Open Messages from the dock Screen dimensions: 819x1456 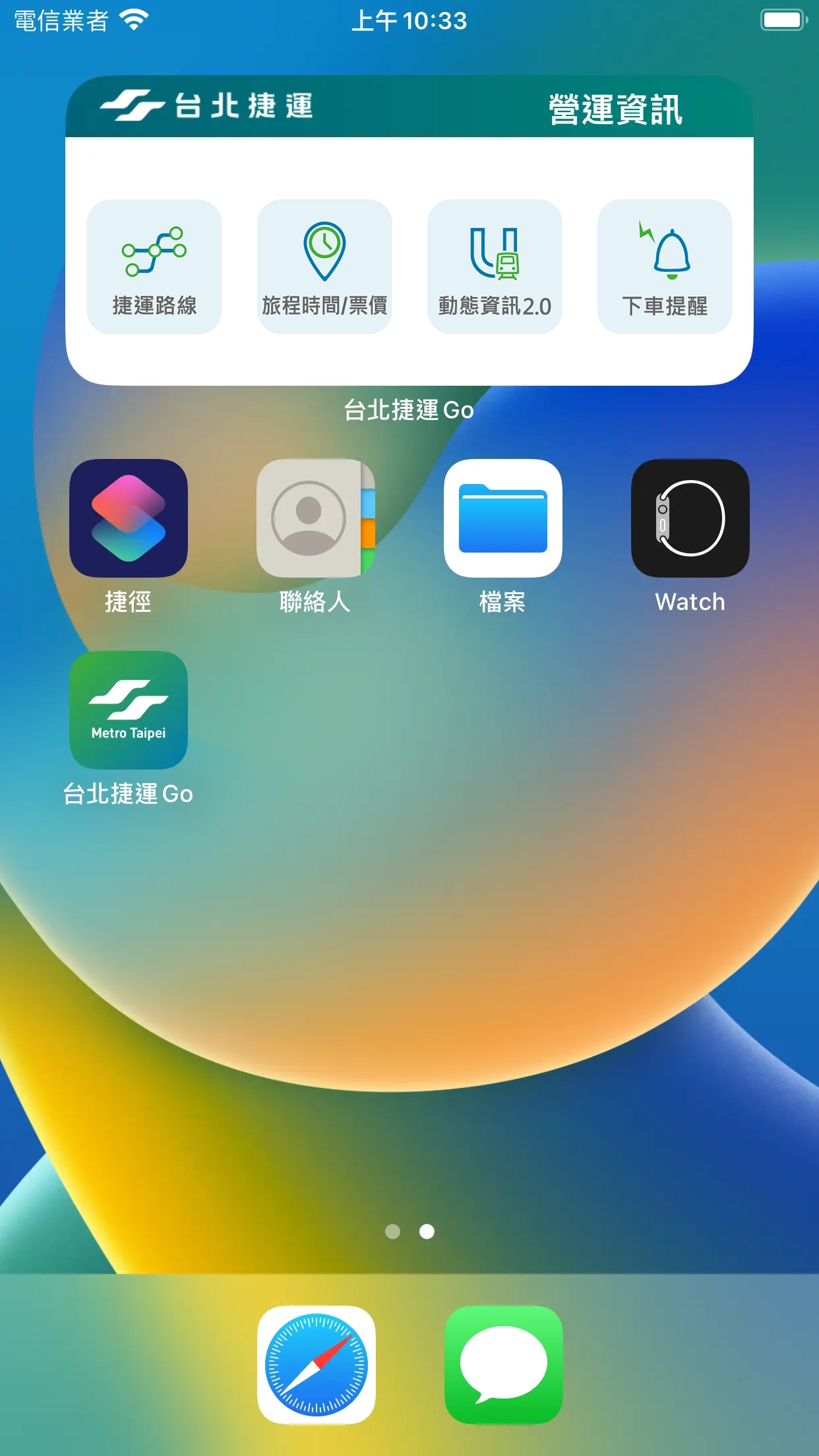504,1365
